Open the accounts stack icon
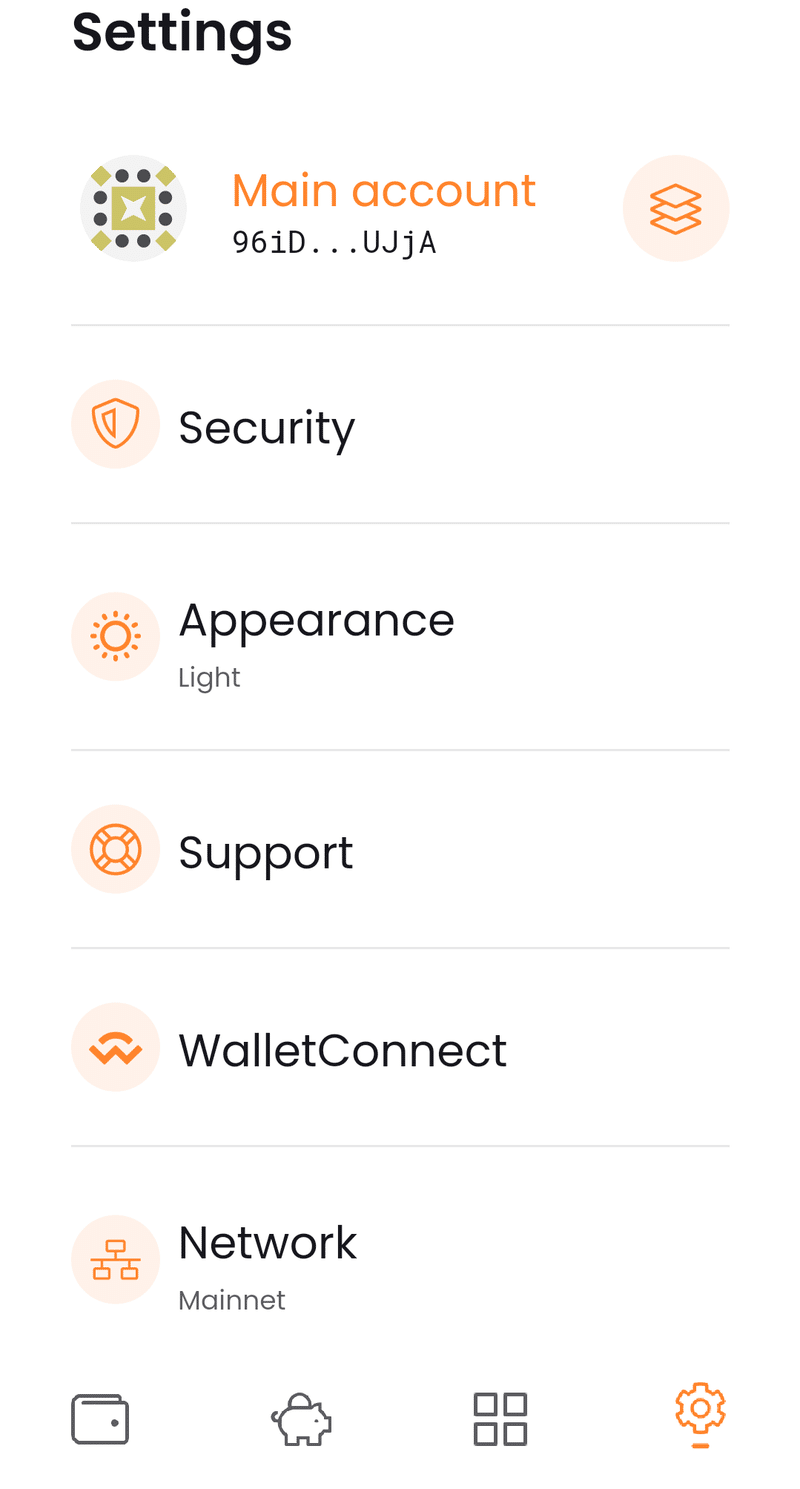 coord(676,209)
